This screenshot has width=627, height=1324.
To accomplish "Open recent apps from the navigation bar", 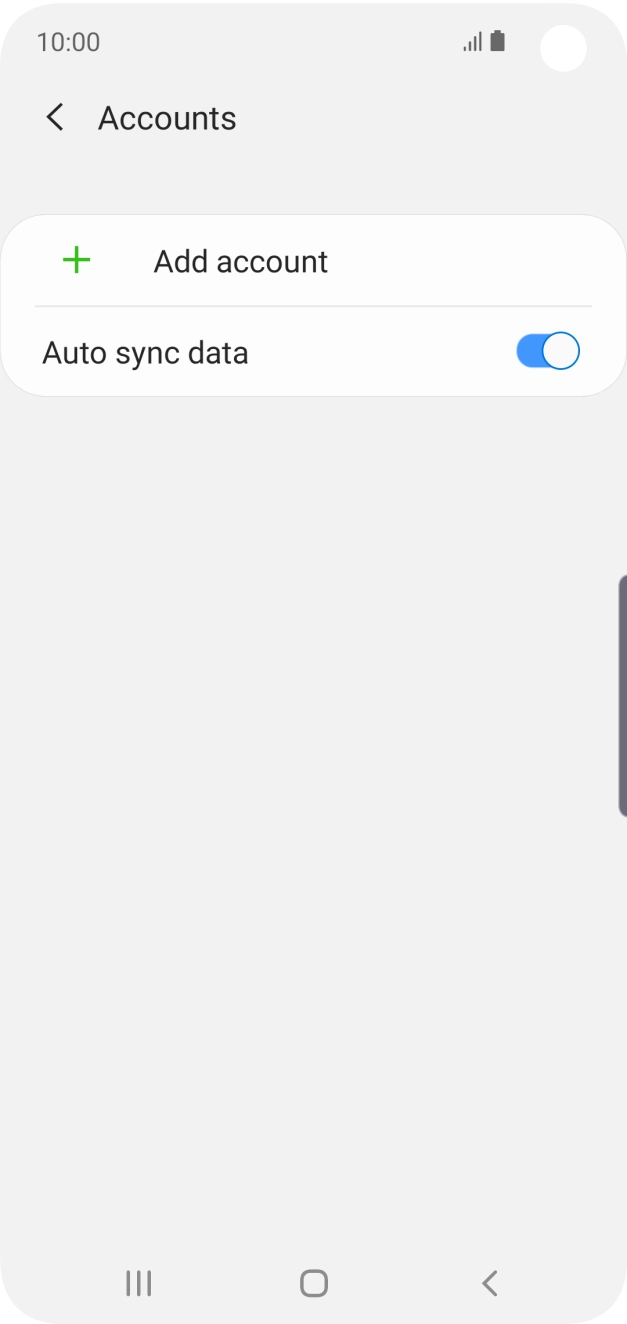I will point(138,1283).
